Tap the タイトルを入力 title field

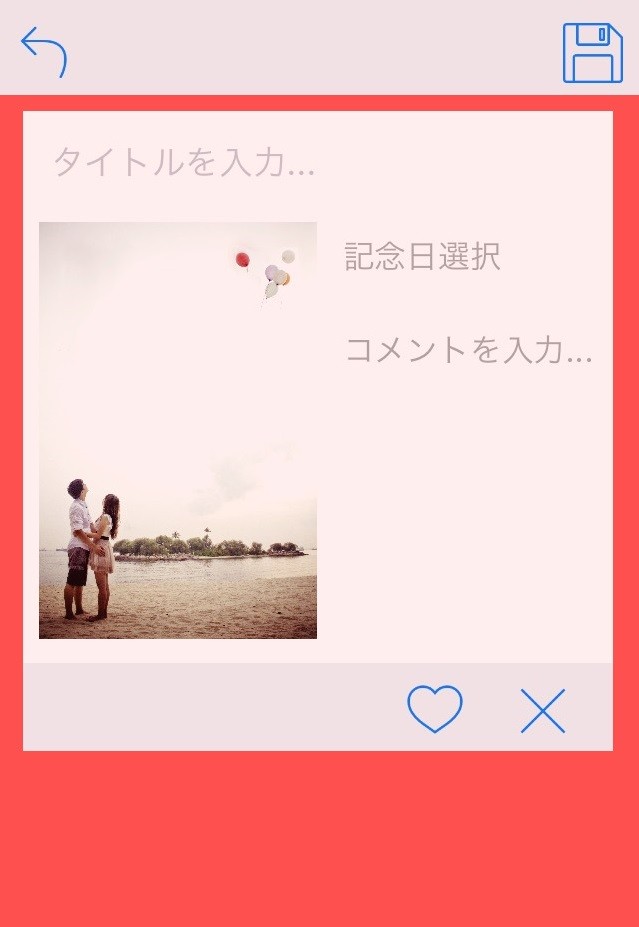point(184,162)
